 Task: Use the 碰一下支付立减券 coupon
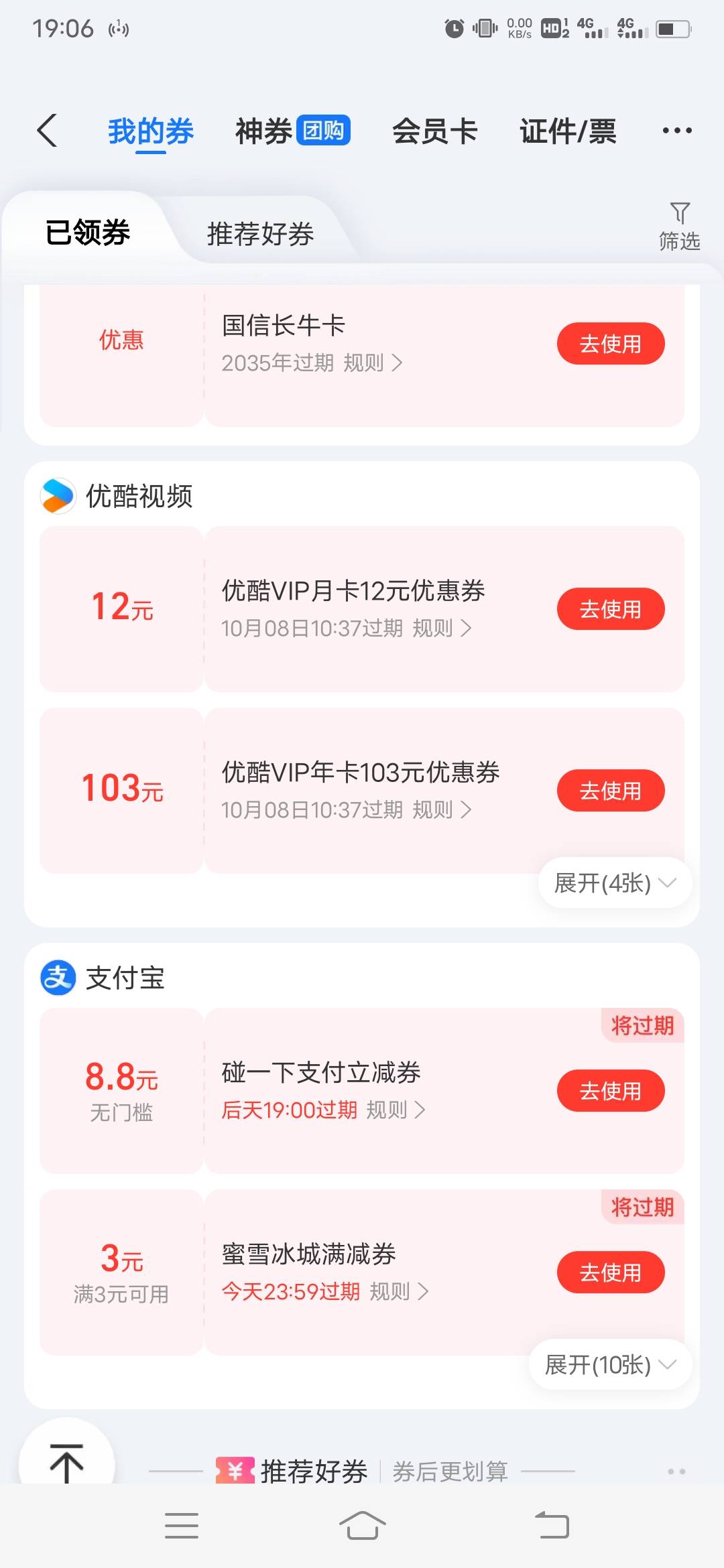(x=611, y=1091)
